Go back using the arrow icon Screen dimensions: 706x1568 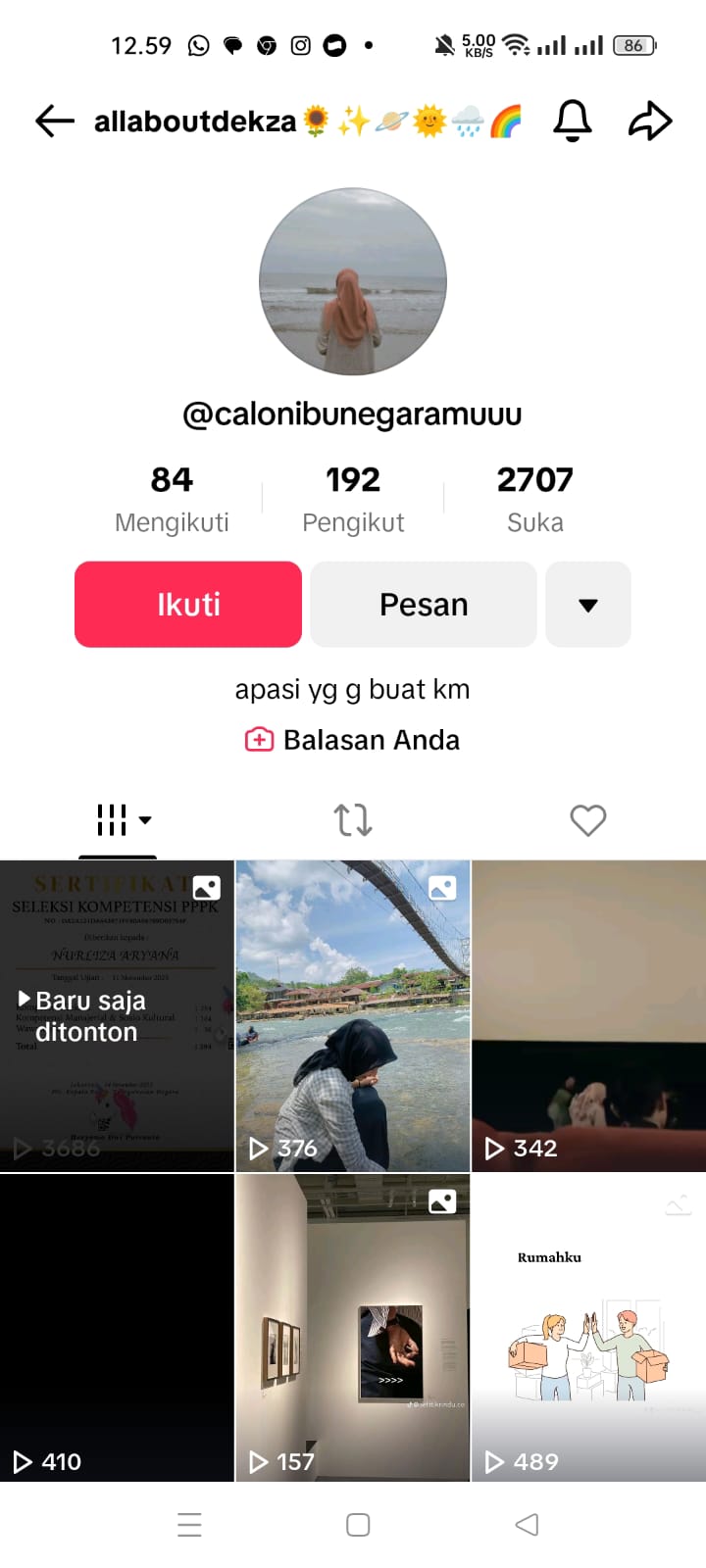(x=55, y=122)
